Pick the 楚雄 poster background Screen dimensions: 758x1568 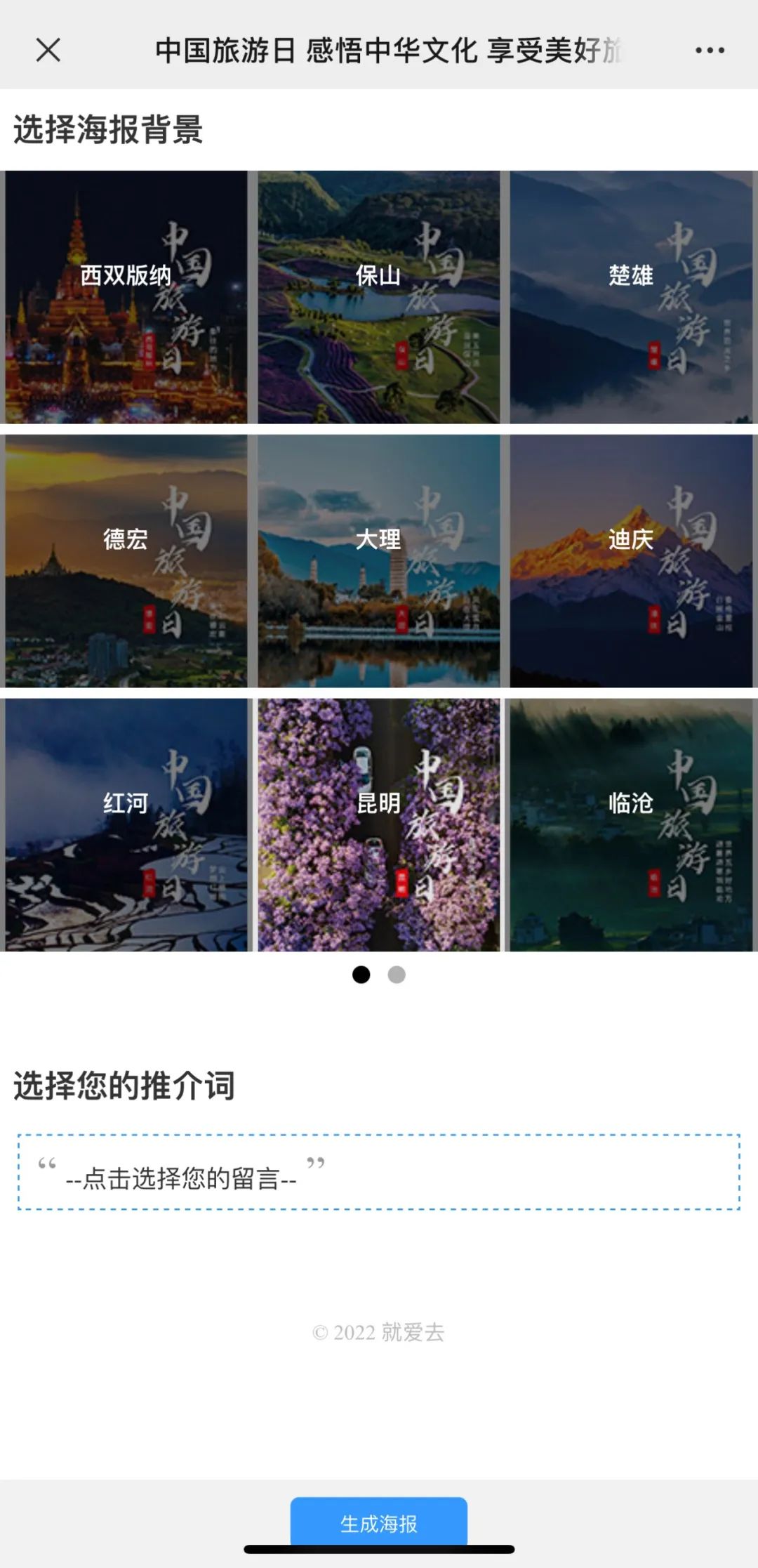[631, 297]
